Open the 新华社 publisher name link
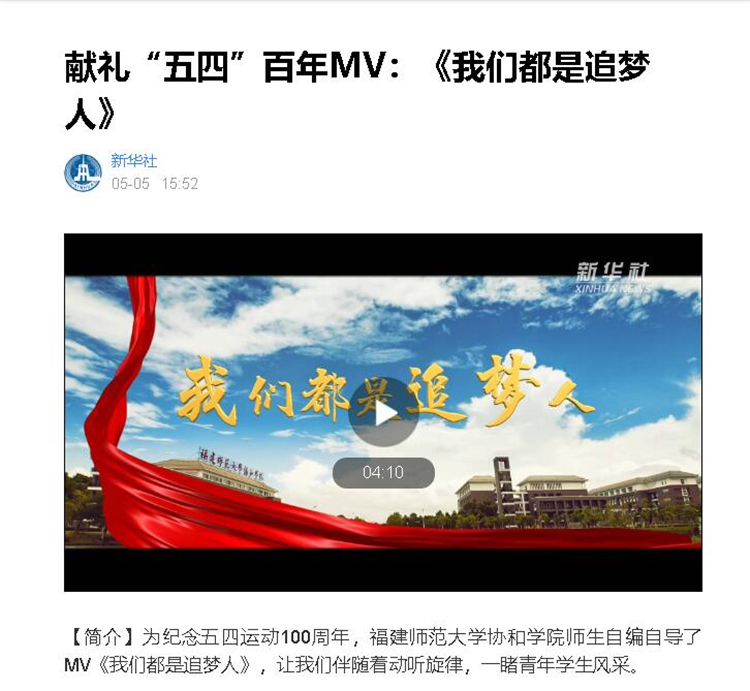Screen dimensions: 750x691 pos(133,161)
